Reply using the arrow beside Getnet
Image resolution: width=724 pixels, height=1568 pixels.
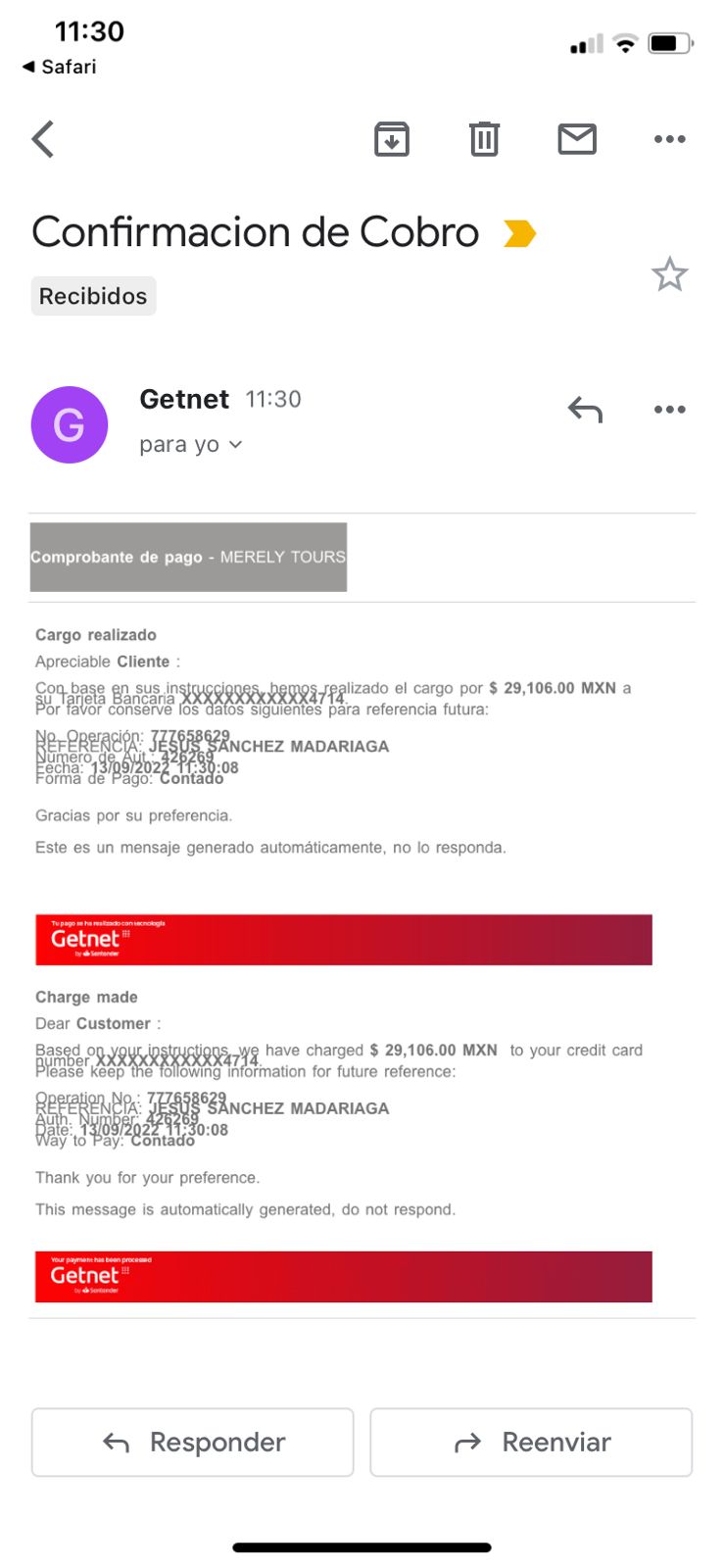click(x=585, y=410)
